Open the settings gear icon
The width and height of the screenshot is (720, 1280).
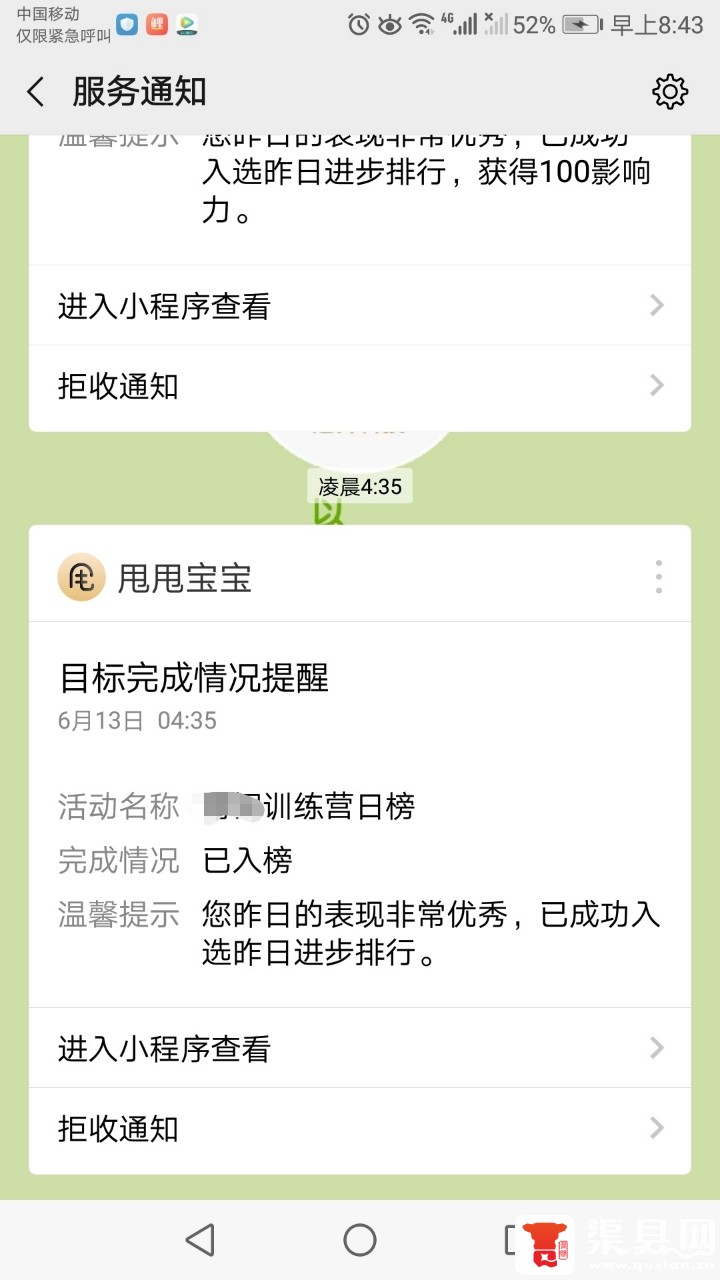[x=670, y=92]
